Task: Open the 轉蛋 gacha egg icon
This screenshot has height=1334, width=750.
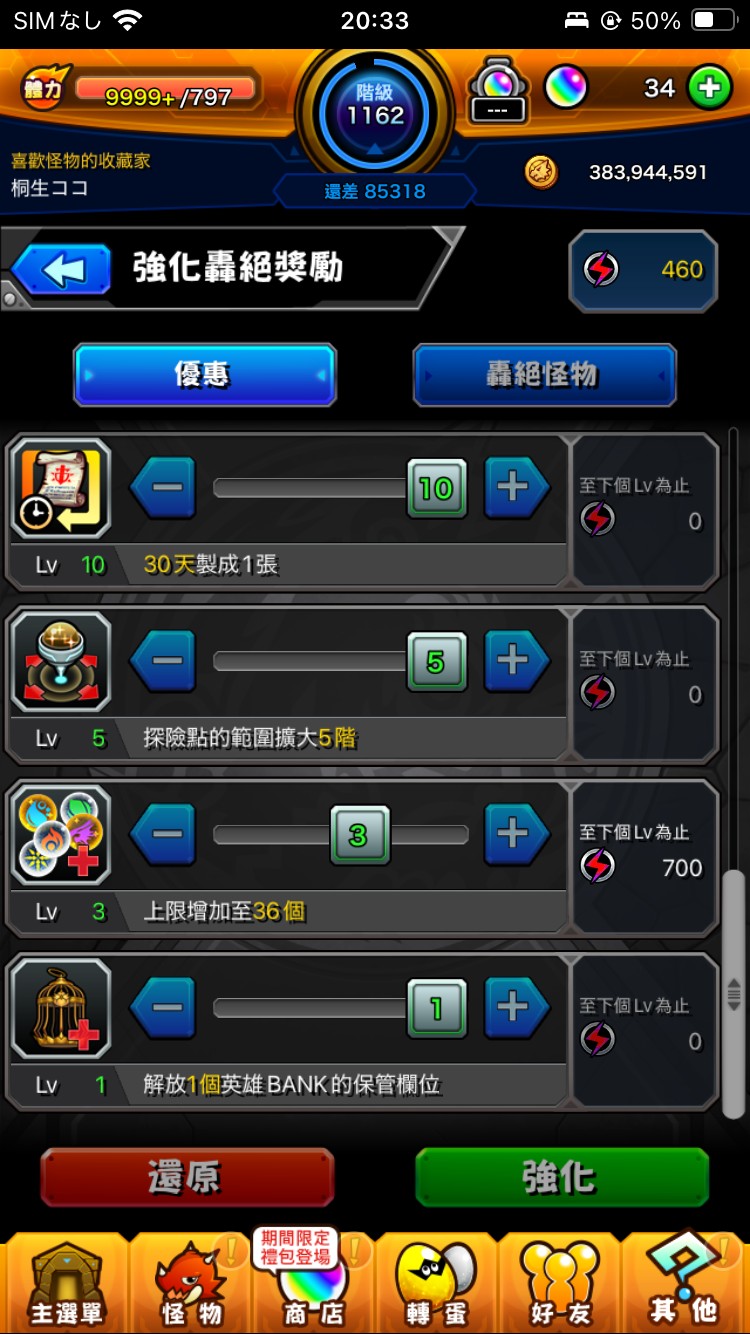Action: coord(436,1285)
